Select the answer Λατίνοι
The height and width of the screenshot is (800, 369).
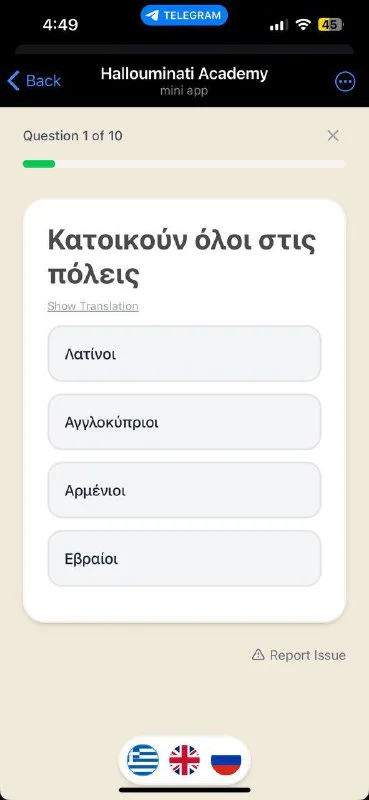coord(184,354)
